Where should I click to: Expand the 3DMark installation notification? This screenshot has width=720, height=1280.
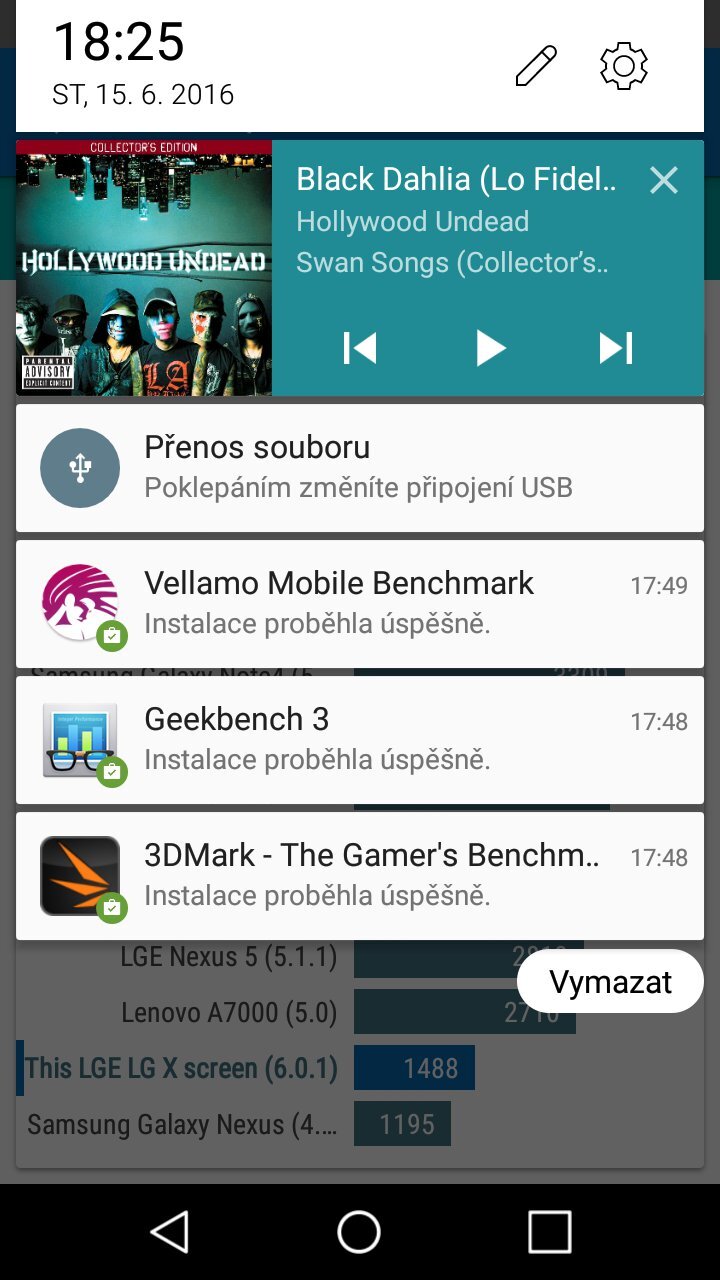[x=400, y=874]
